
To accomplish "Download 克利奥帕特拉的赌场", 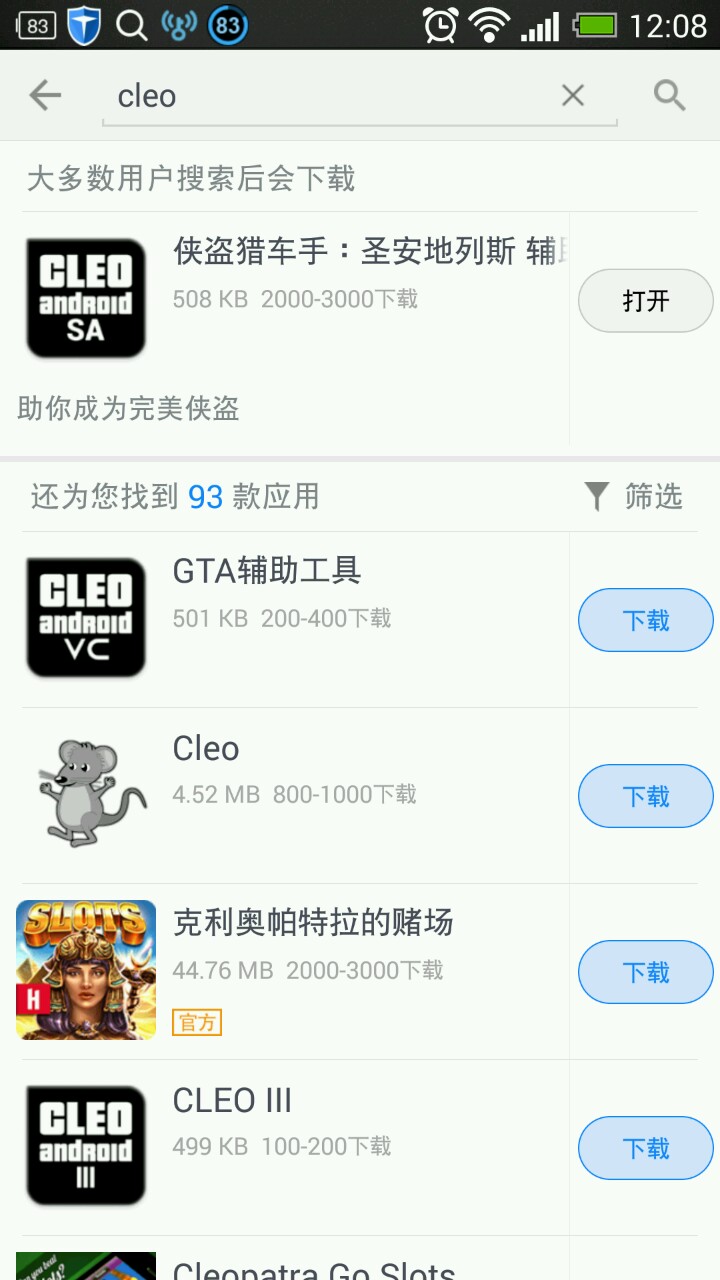I will tap(645, 972).
